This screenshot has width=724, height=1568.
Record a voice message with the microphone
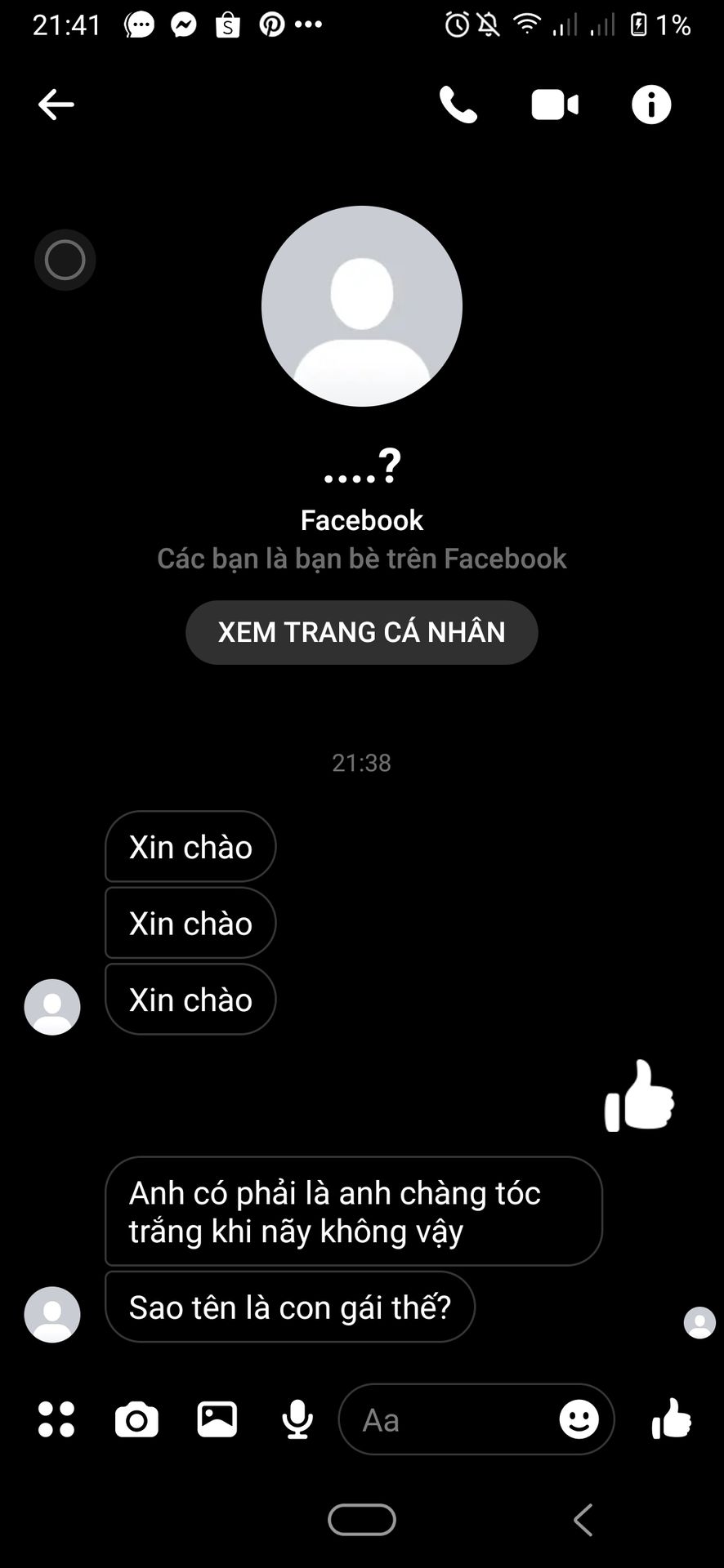tap(297, 1419)
